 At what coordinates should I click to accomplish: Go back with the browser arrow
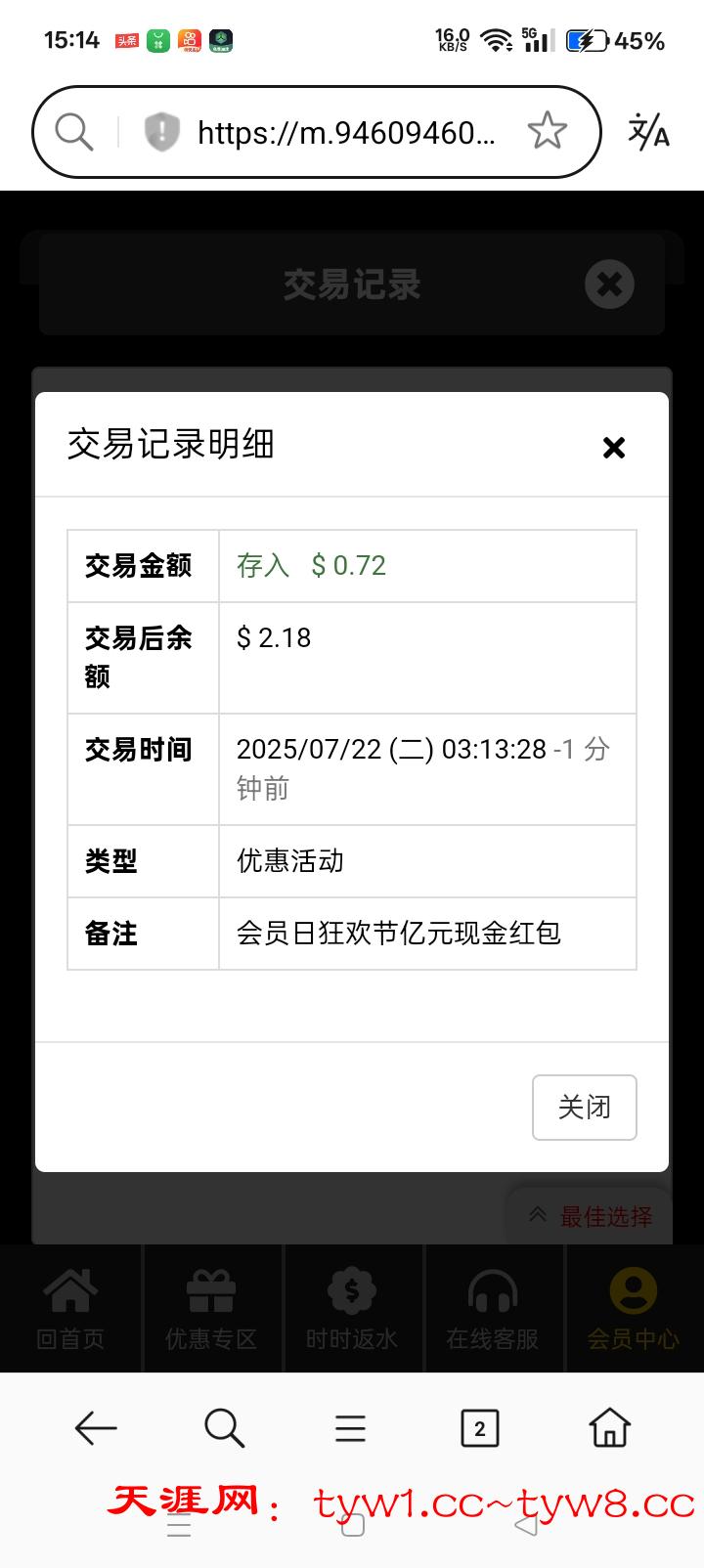point(96,1428)
